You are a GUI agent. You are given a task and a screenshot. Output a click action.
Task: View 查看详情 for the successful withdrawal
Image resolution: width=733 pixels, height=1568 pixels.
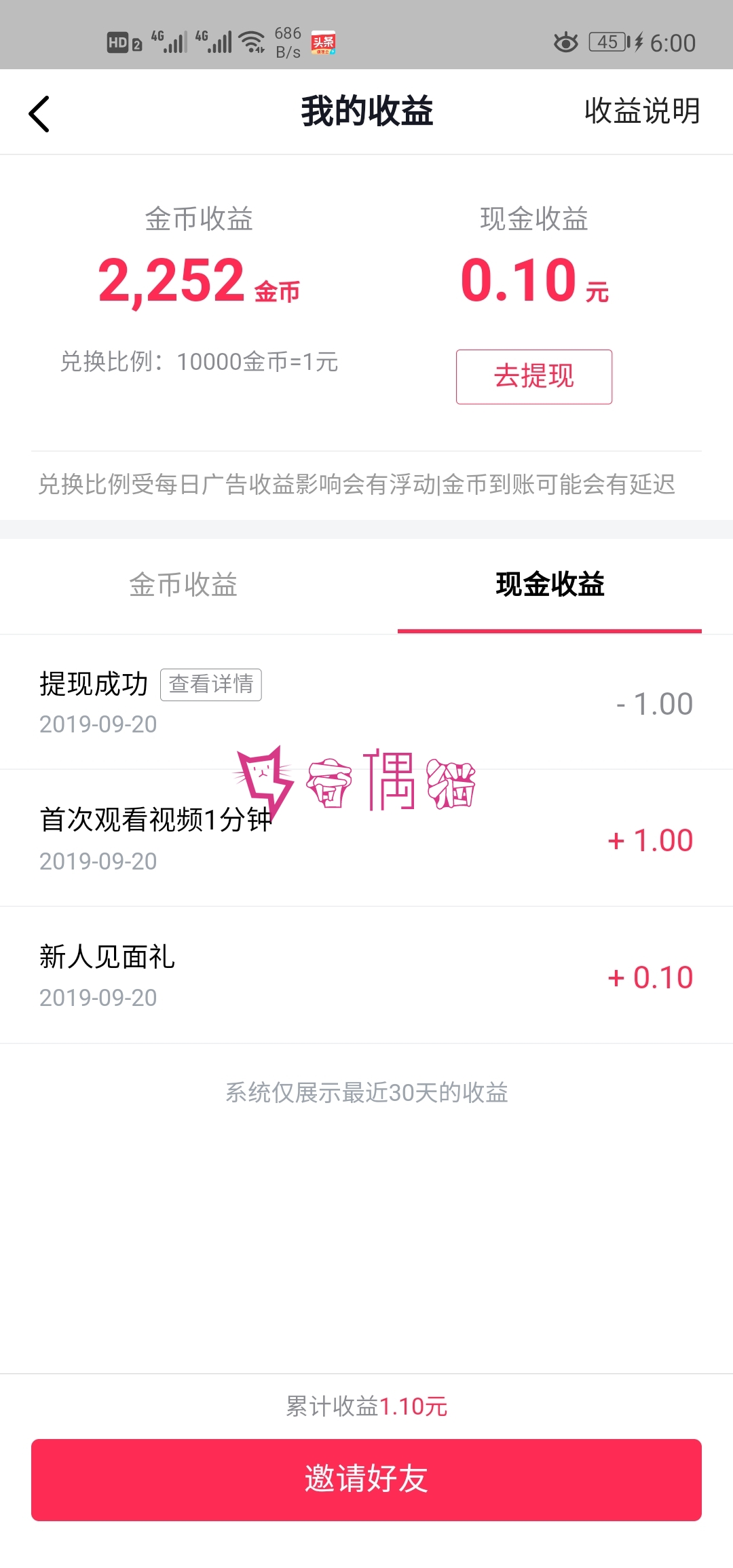[x=211, y=684]
